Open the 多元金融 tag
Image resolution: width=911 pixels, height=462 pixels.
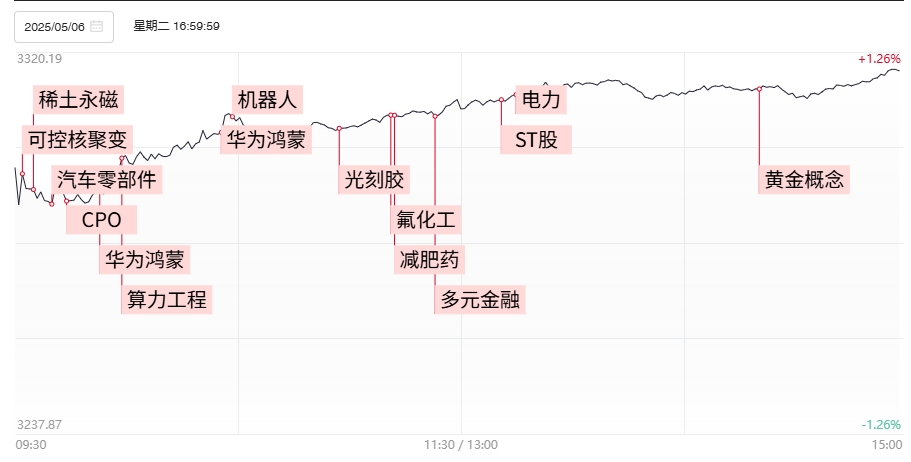tap(481, 299)
